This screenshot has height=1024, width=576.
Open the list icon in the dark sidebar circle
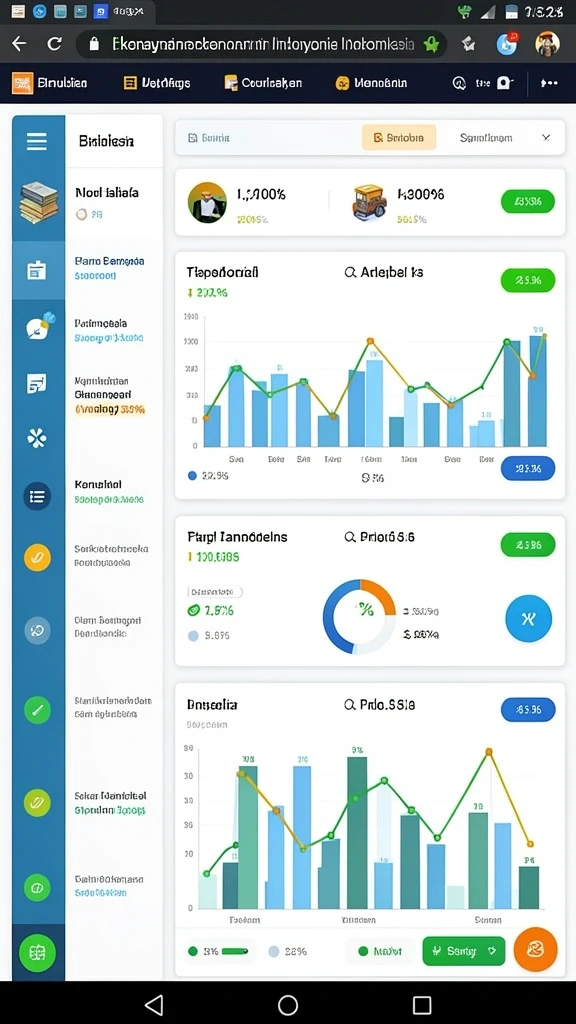pyautogui.click(x=37, y=497)
